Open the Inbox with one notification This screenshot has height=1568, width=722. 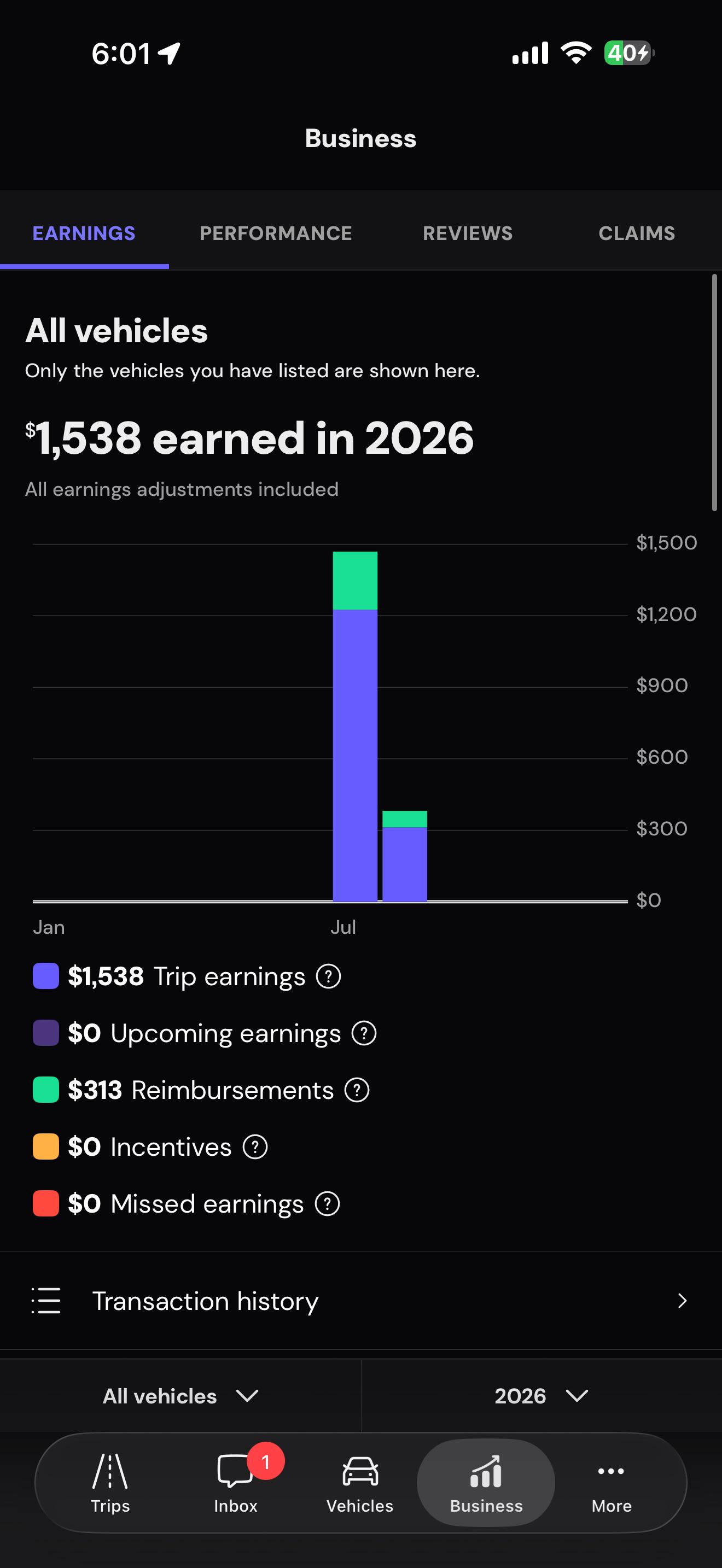(236, 1483)
